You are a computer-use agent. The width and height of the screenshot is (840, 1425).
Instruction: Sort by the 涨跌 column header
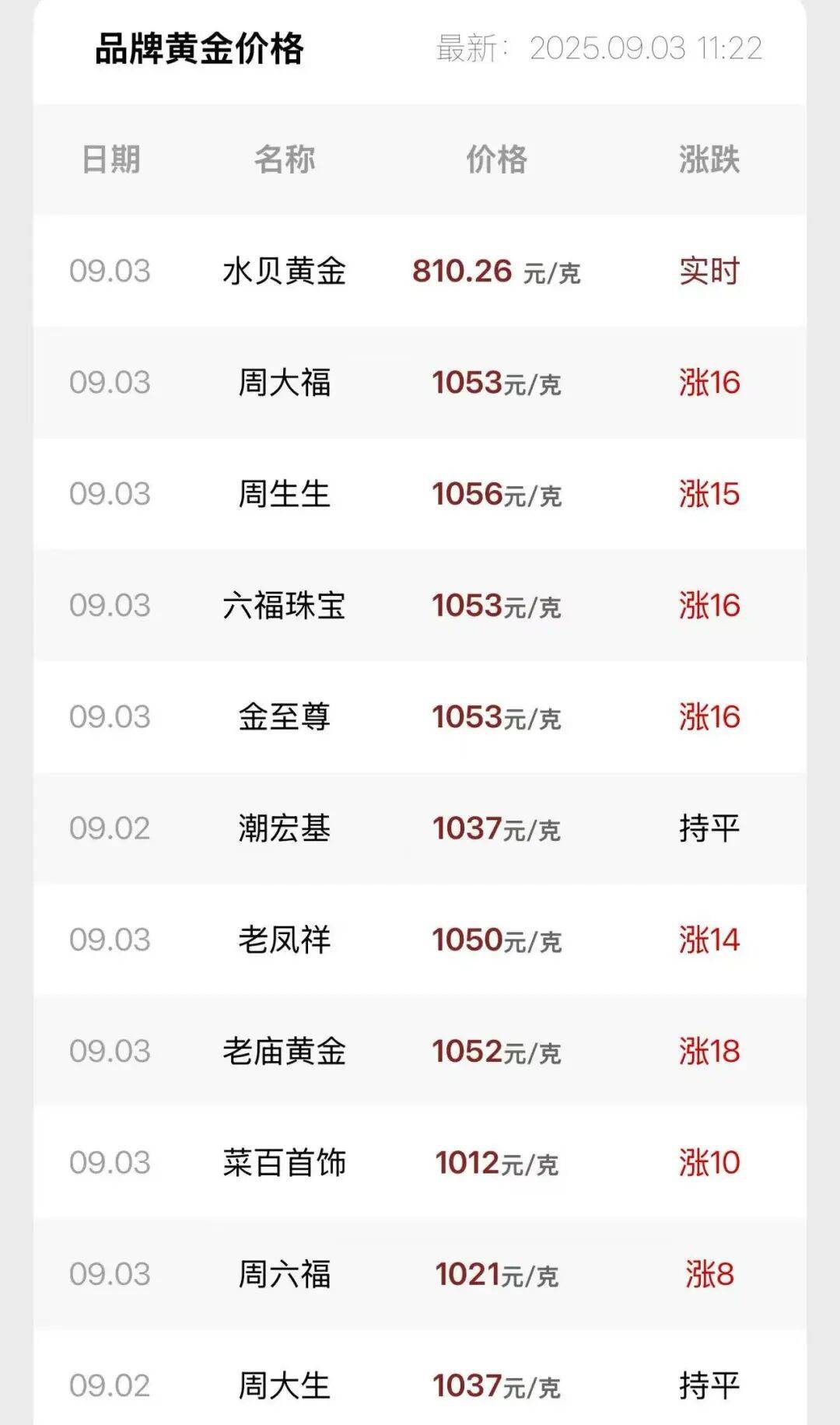[708, 159]
